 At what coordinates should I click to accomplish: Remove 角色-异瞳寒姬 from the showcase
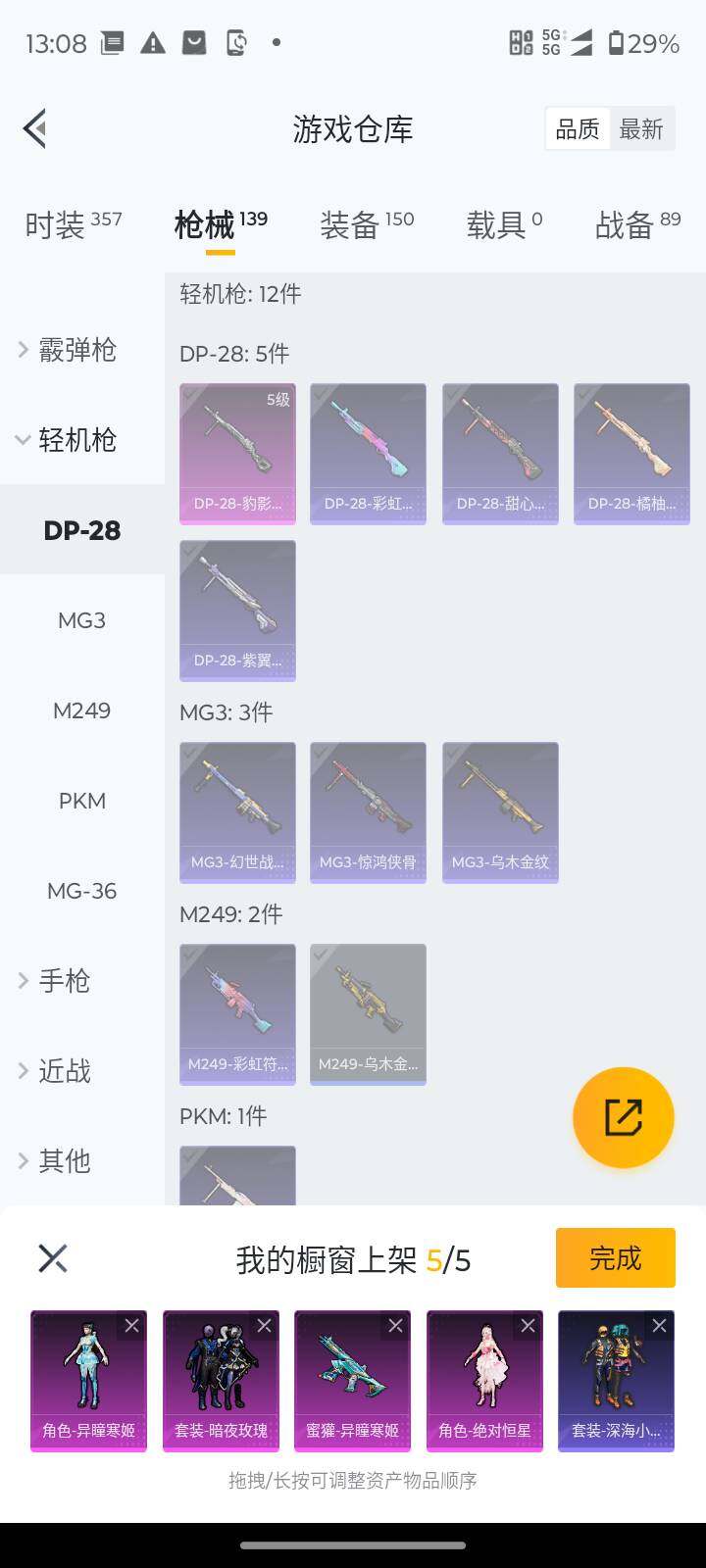tap(131, 1326)
